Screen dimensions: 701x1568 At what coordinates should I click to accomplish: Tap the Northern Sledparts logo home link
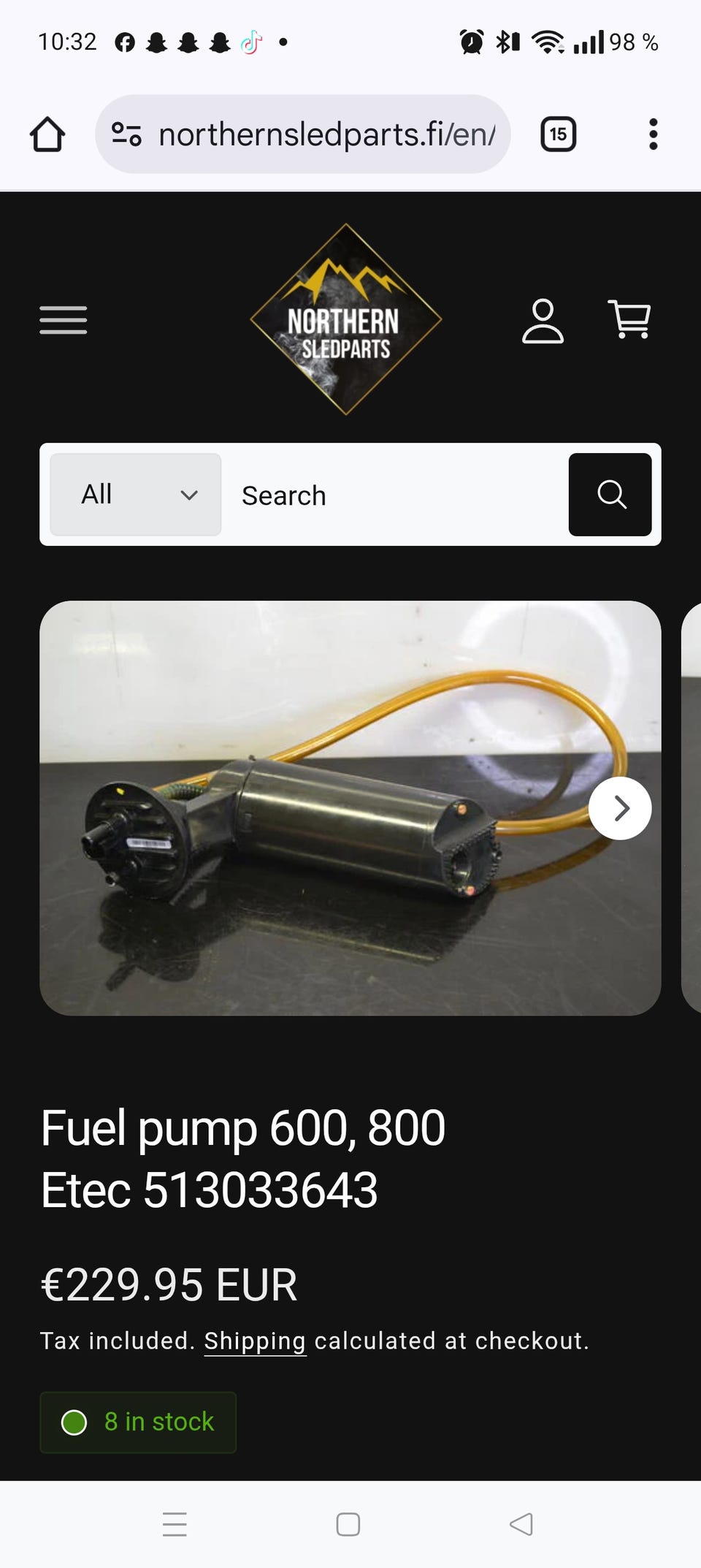click(346, 319)
